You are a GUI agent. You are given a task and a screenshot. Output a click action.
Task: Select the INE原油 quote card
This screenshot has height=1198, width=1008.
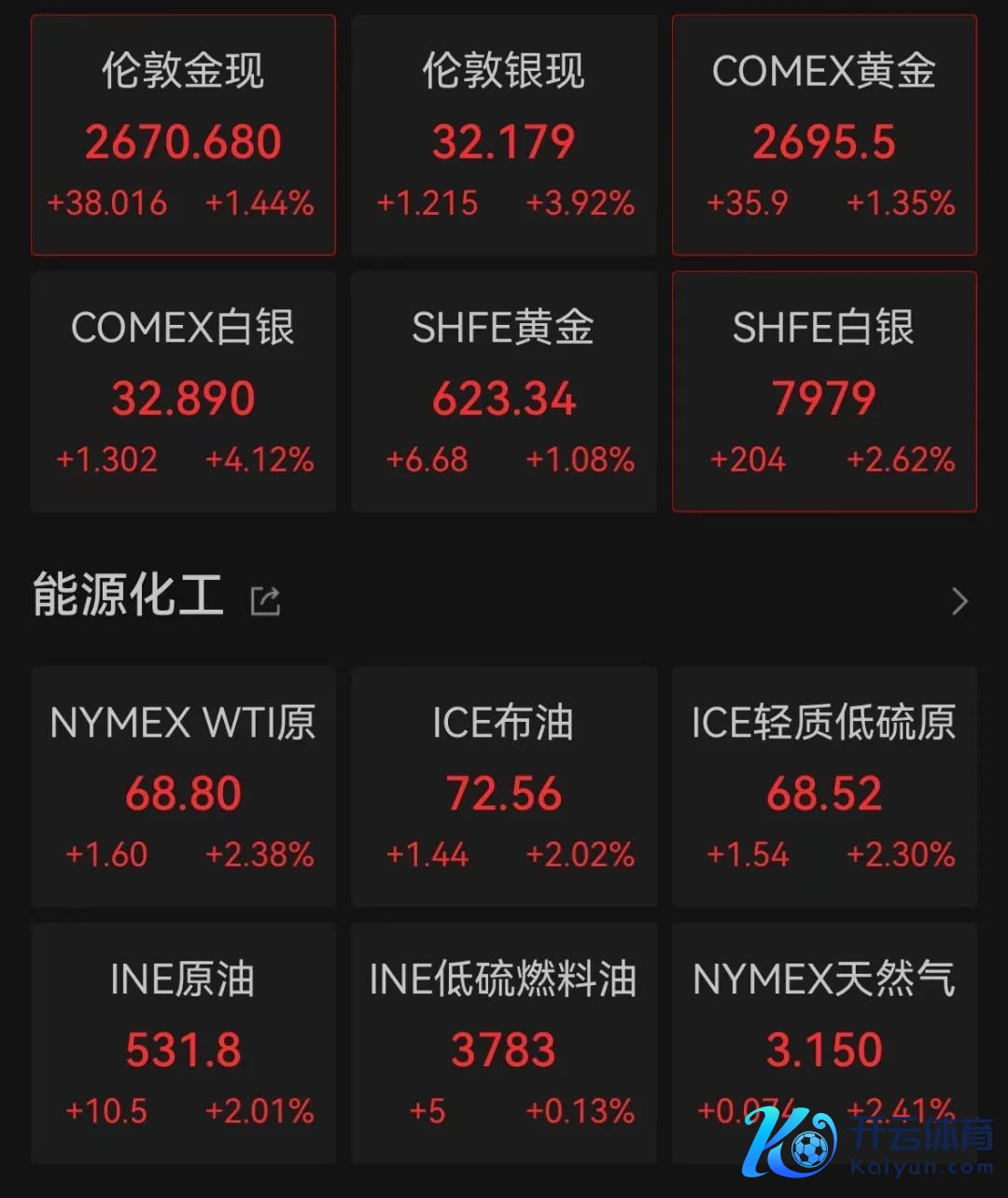(x=183, y=1043)
